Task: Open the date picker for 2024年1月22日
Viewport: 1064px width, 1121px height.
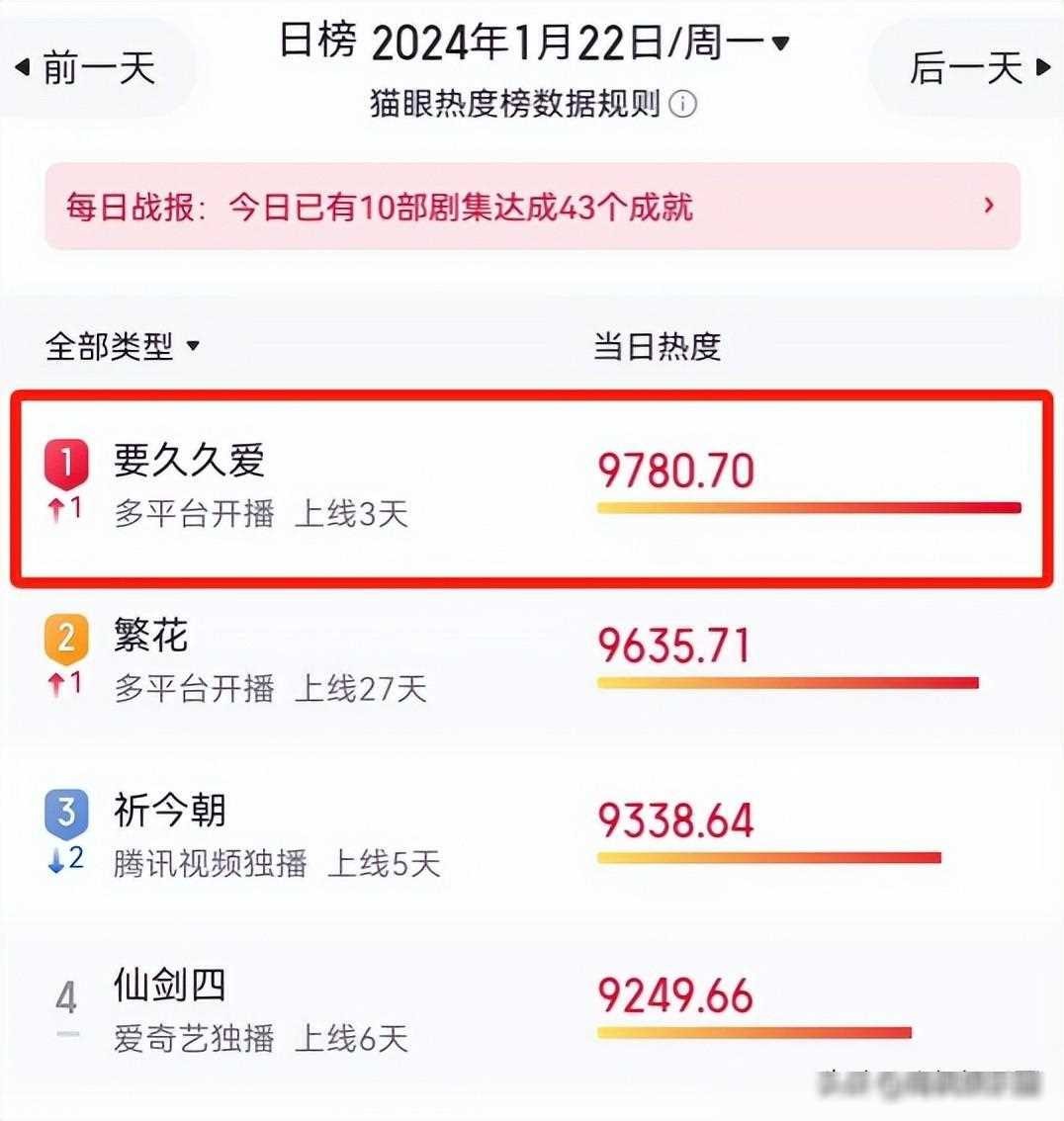Action: coord(581,43)
